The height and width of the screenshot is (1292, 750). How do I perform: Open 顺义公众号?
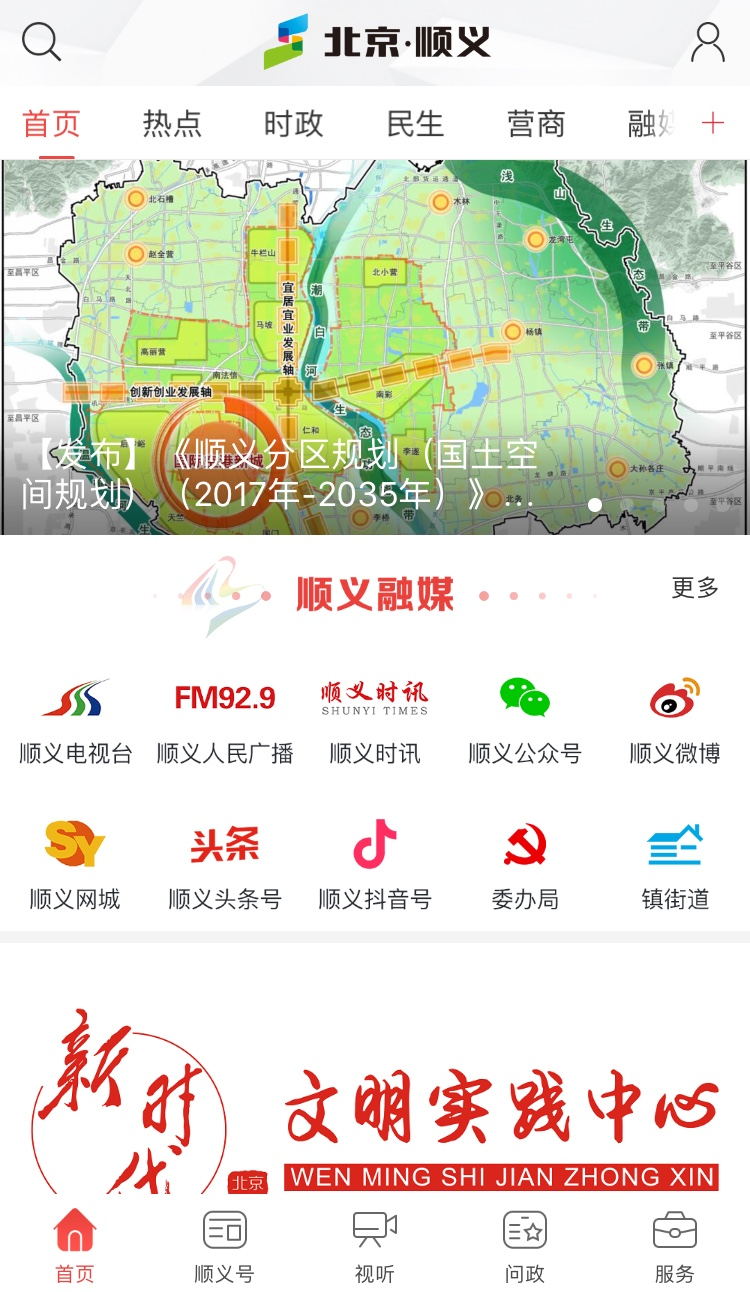tap(525, 720)
